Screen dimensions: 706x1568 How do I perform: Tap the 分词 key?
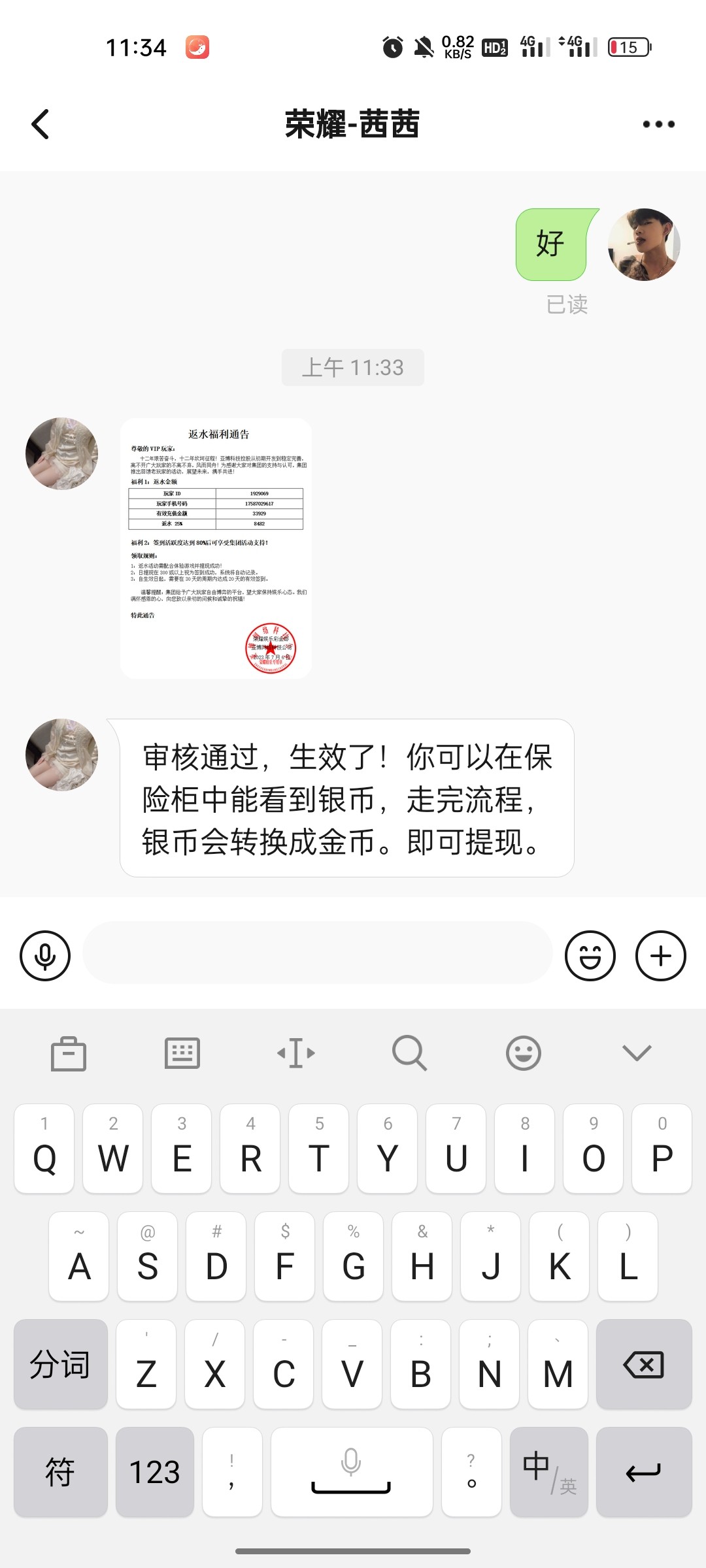pyautogui.click(x=60, y=1364)
